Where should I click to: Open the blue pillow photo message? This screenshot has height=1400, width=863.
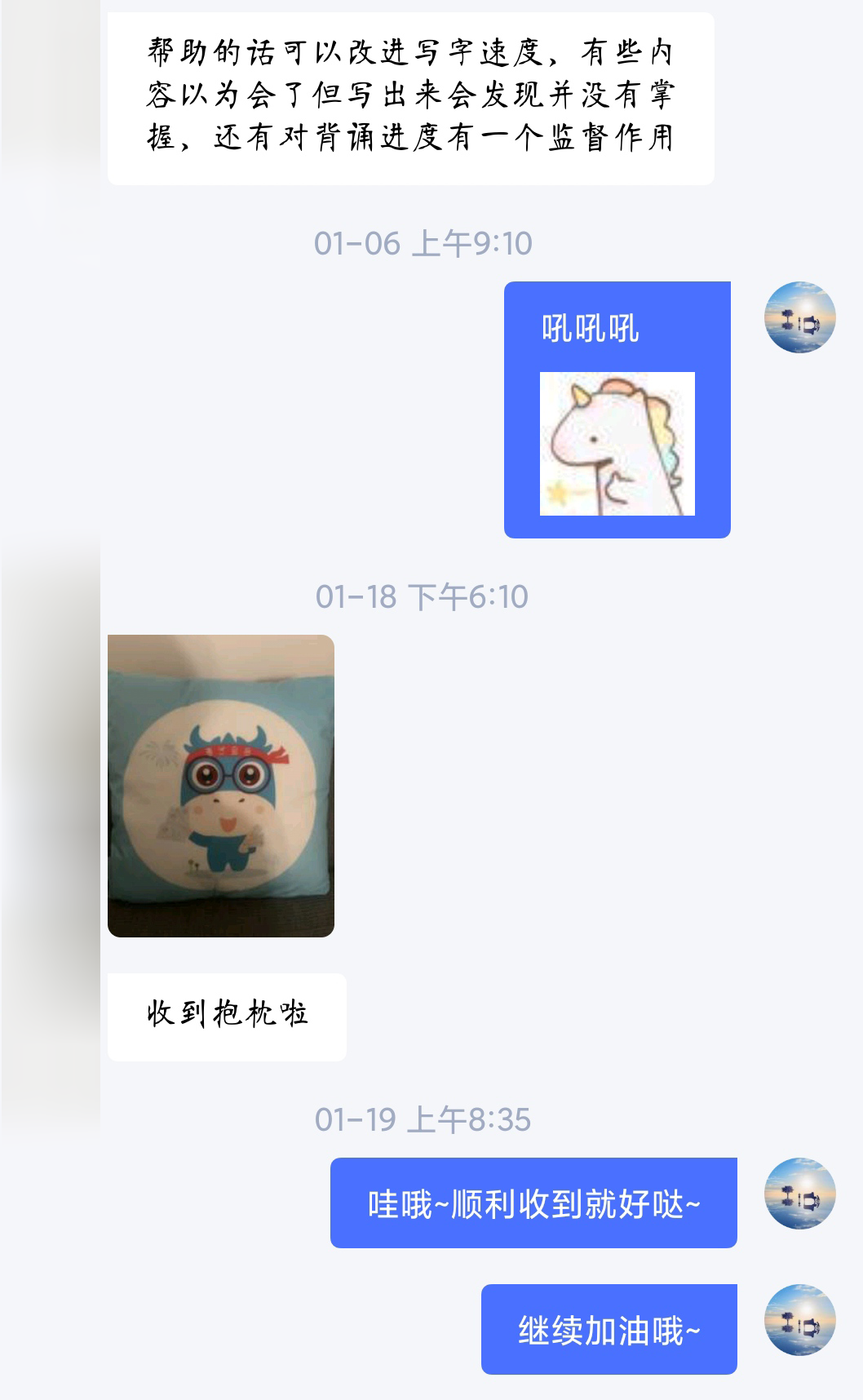[221, 786]
